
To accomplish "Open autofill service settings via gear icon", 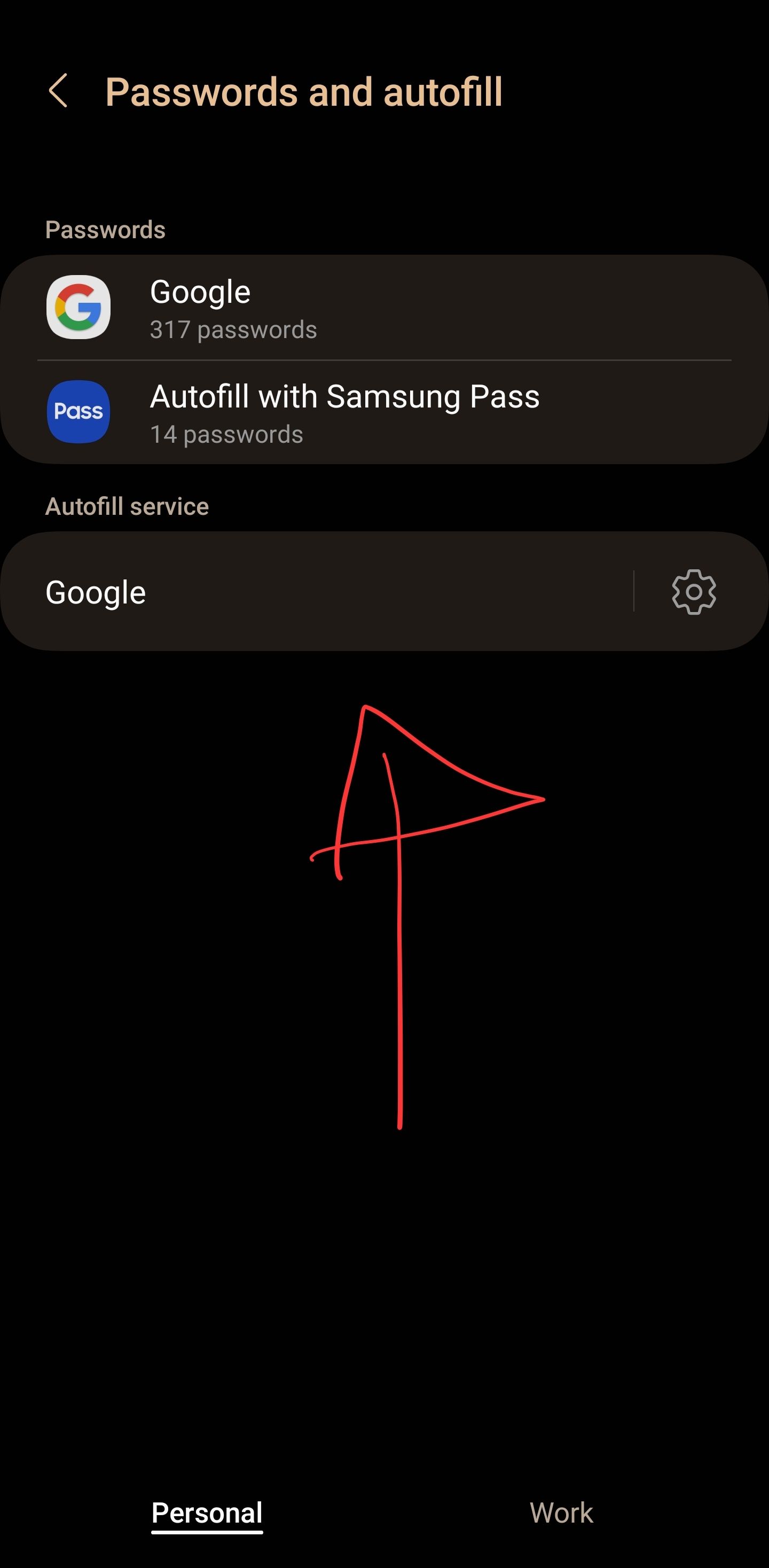I will (x=693, y=592).
